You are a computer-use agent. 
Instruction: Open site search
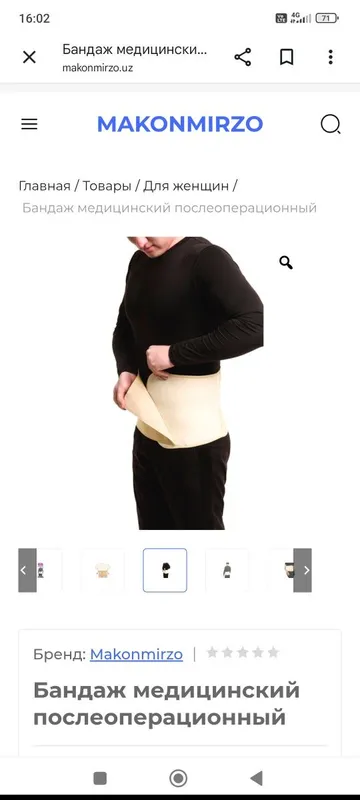coord(330,124)
